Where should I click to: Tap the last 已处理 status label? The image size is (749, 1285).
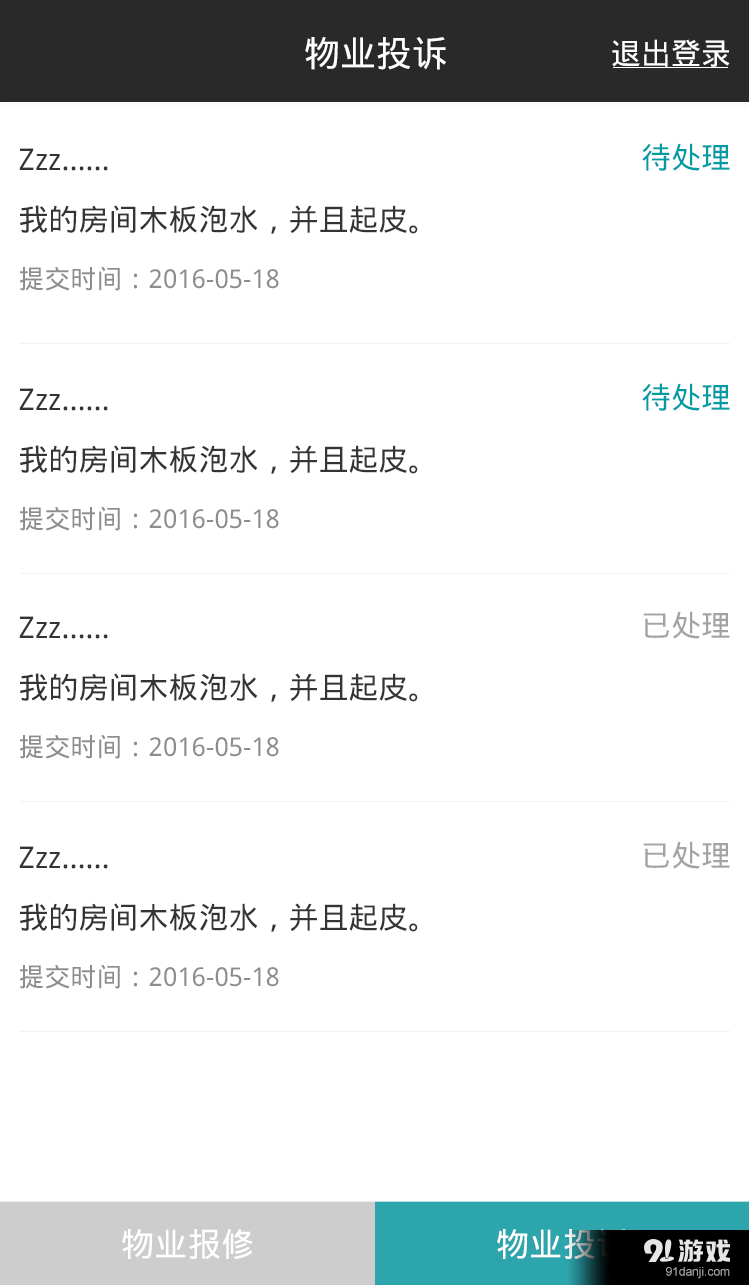[686, 856]
